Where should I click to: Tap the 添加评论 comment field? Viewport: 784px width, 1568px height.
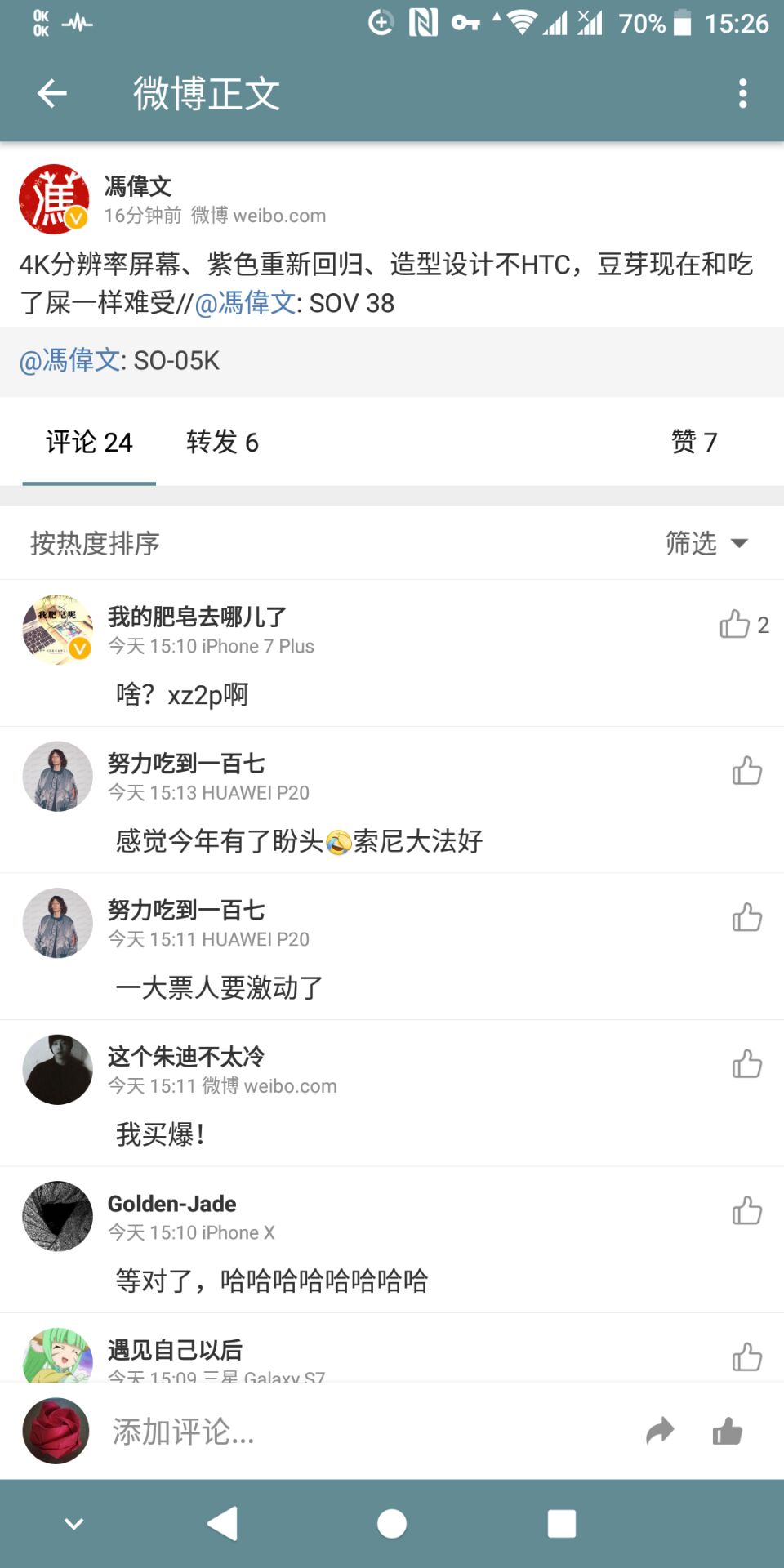click(x=359, y=1432)
